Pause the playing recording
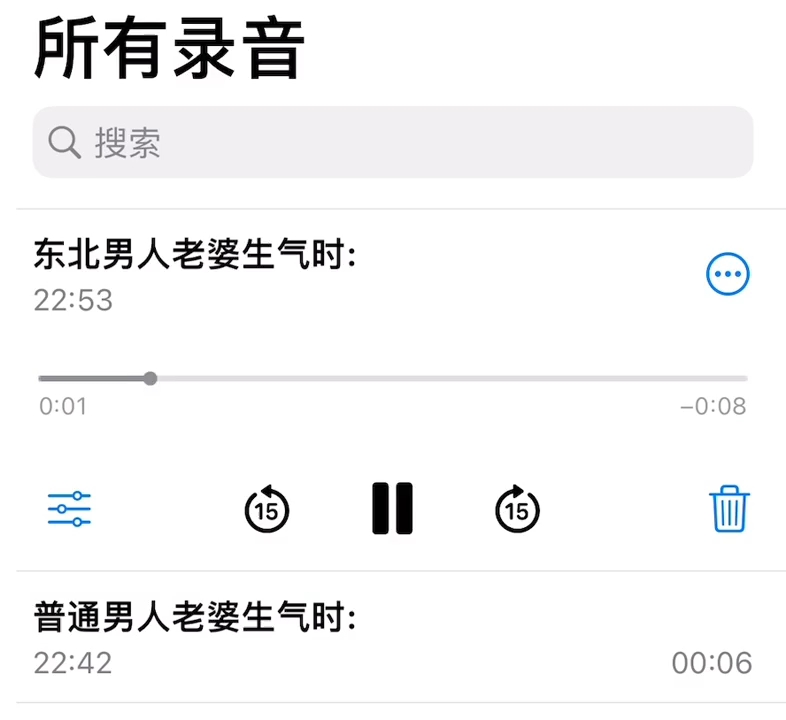Screen dimensions: 786x720 (x=392, y=509)
